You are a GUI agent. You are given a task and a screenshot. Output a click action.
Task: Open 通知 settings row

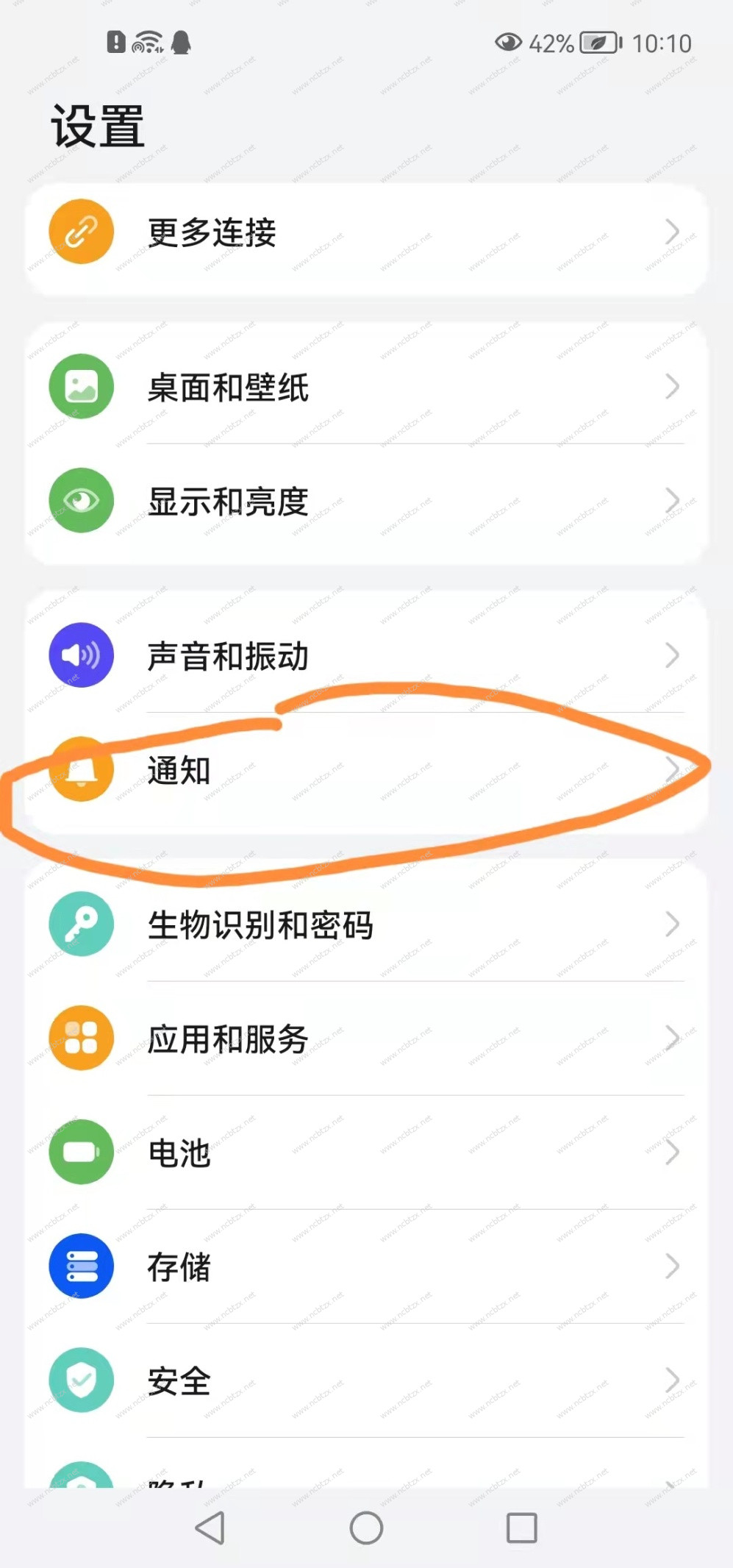[x=366, y=770]
